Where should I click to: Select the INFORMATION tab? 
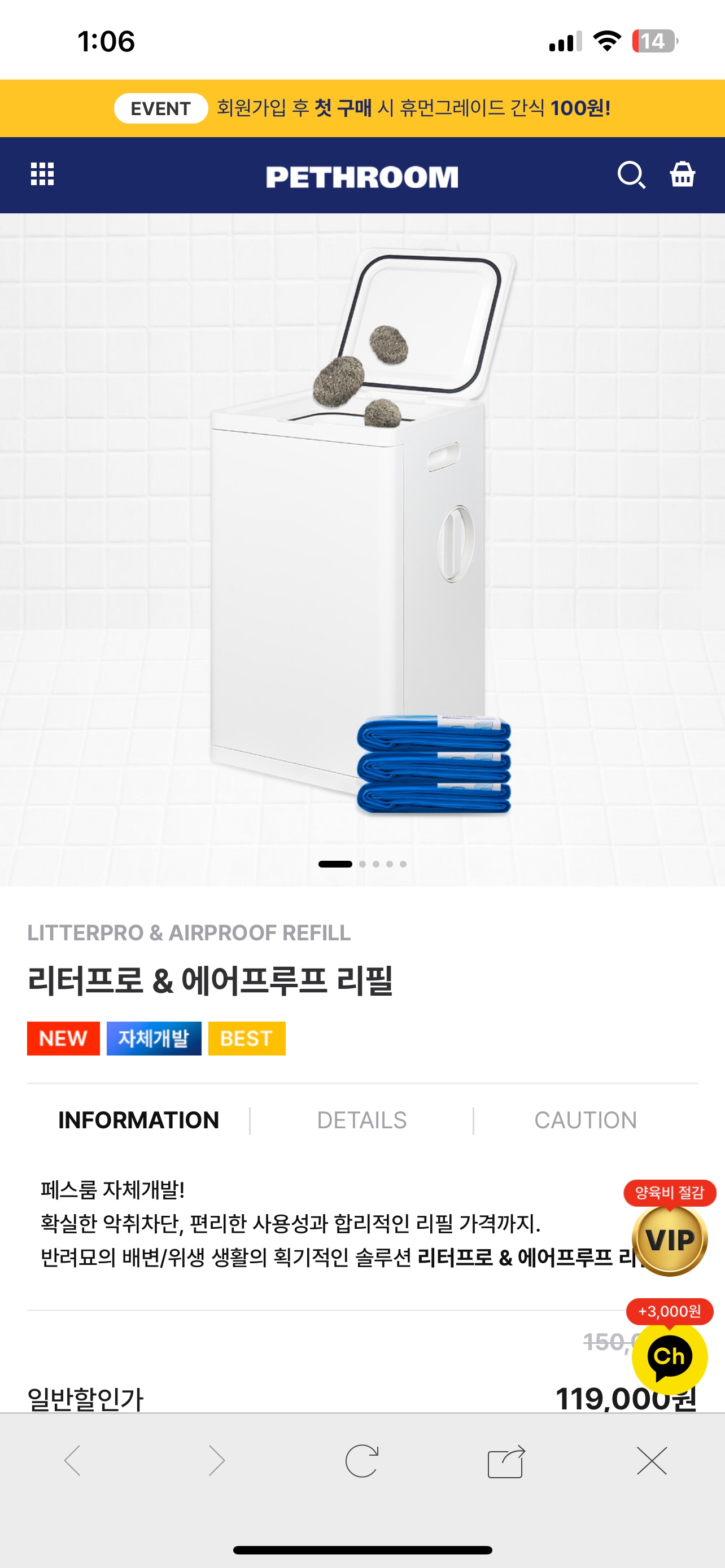(138, 1120)
